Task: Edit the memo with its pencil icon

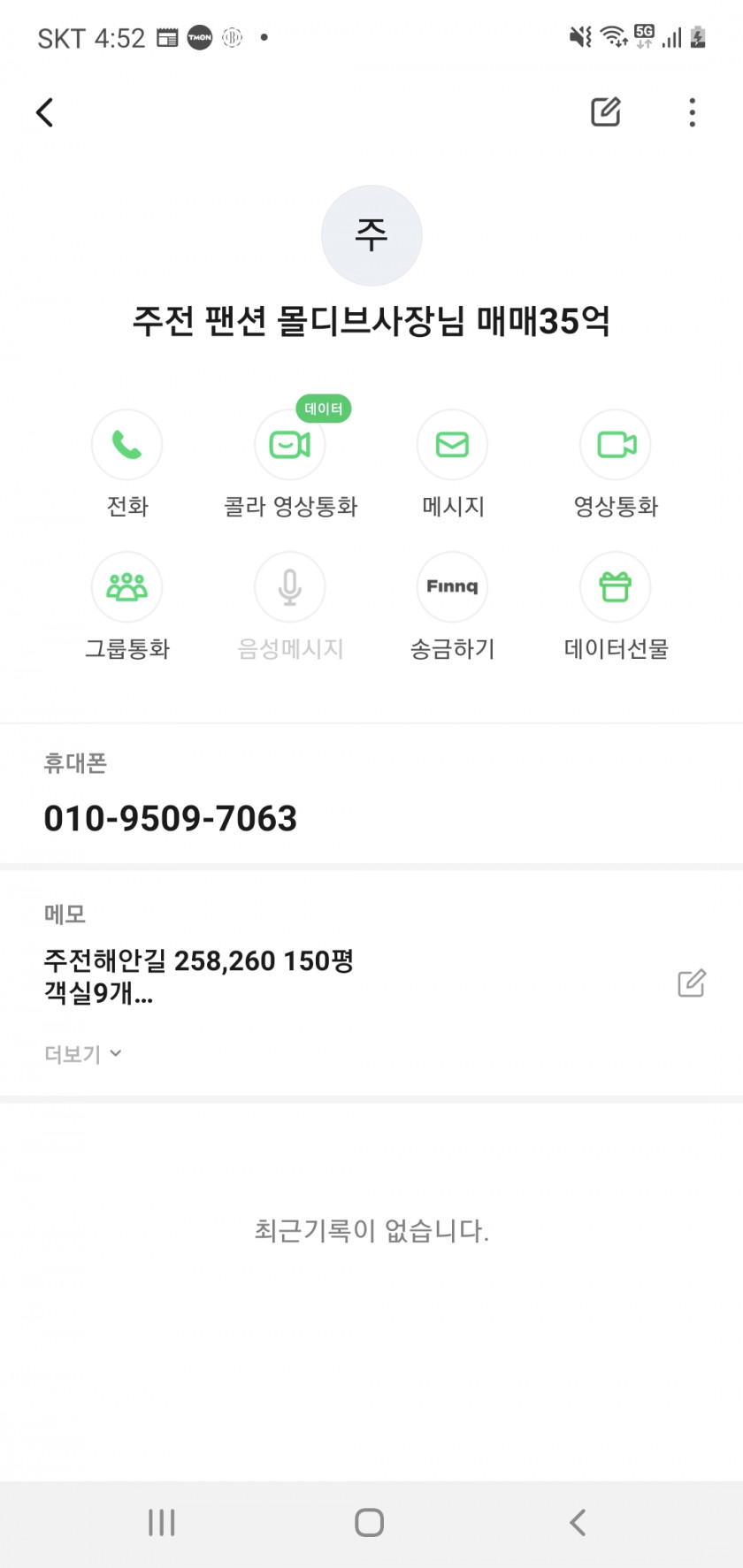Action: tap(692, 983)
